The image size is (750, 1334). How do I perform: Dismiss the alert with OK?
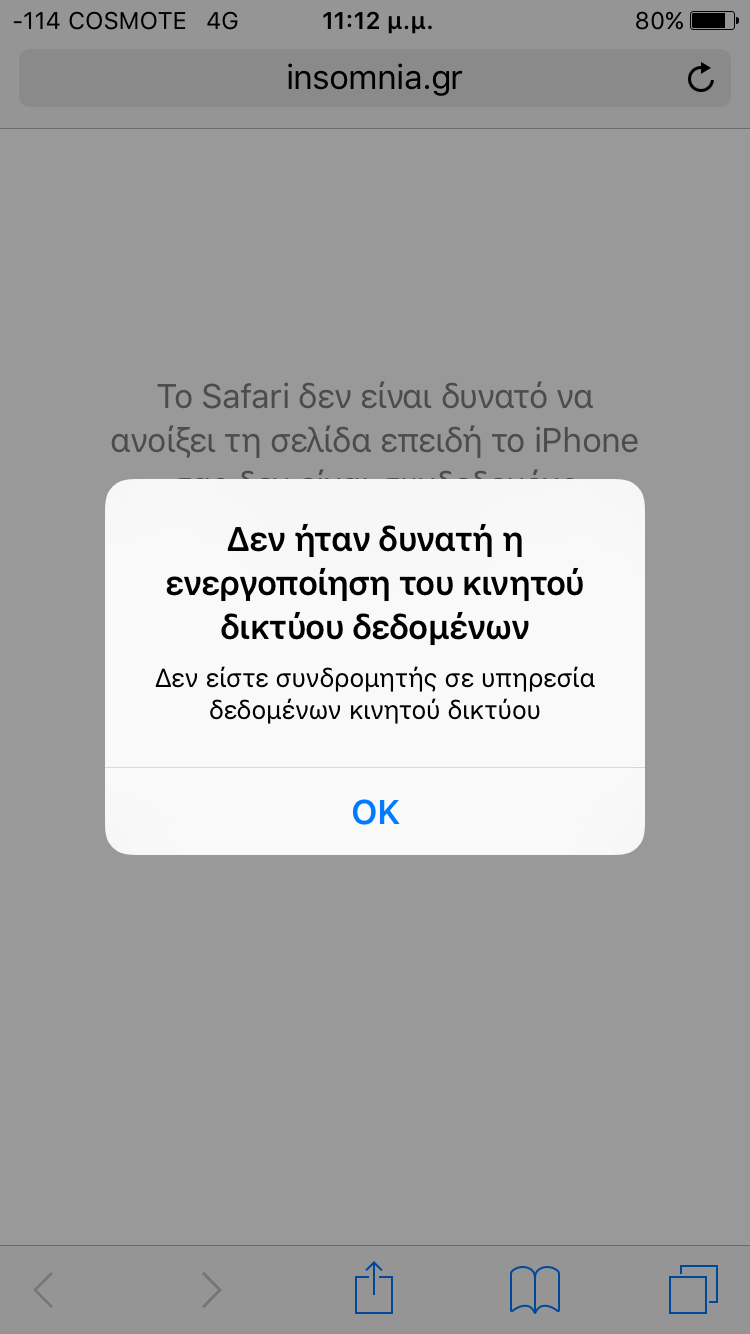coord(375,812)
